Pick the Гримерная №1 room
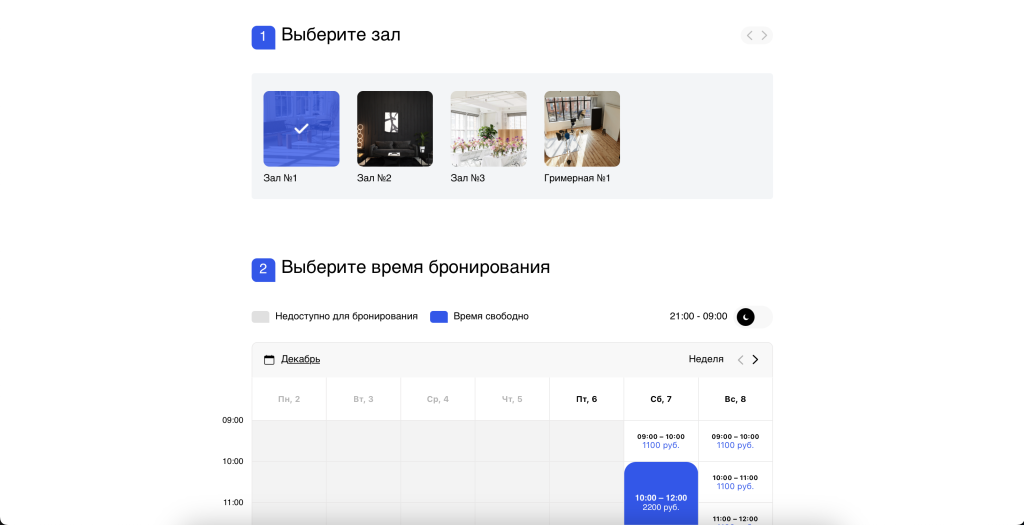Image resolution: width=1024 pixels, height=525 pixels. click(581, 129)
